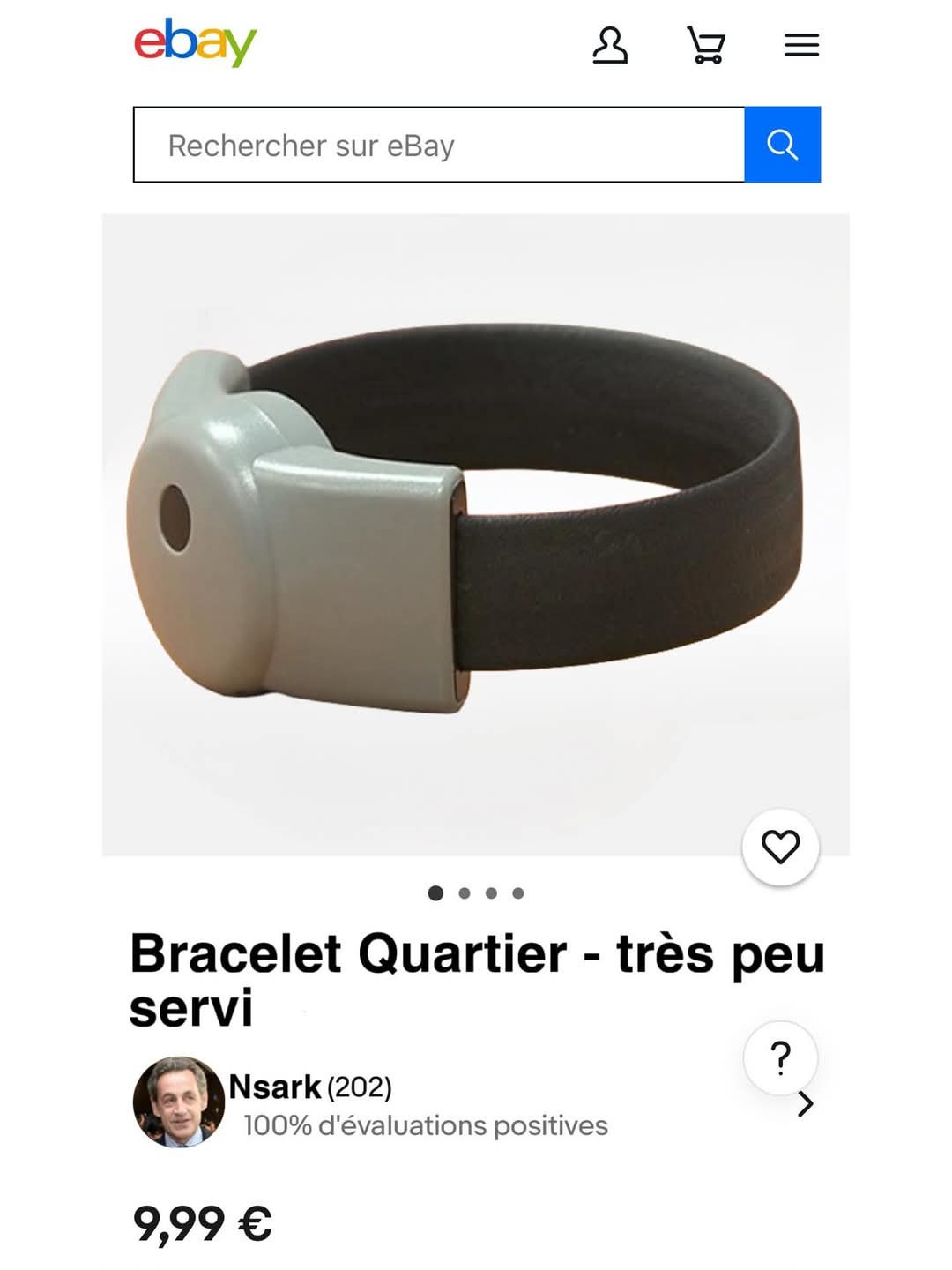Open the shopping cart

[x=705, y=45]
